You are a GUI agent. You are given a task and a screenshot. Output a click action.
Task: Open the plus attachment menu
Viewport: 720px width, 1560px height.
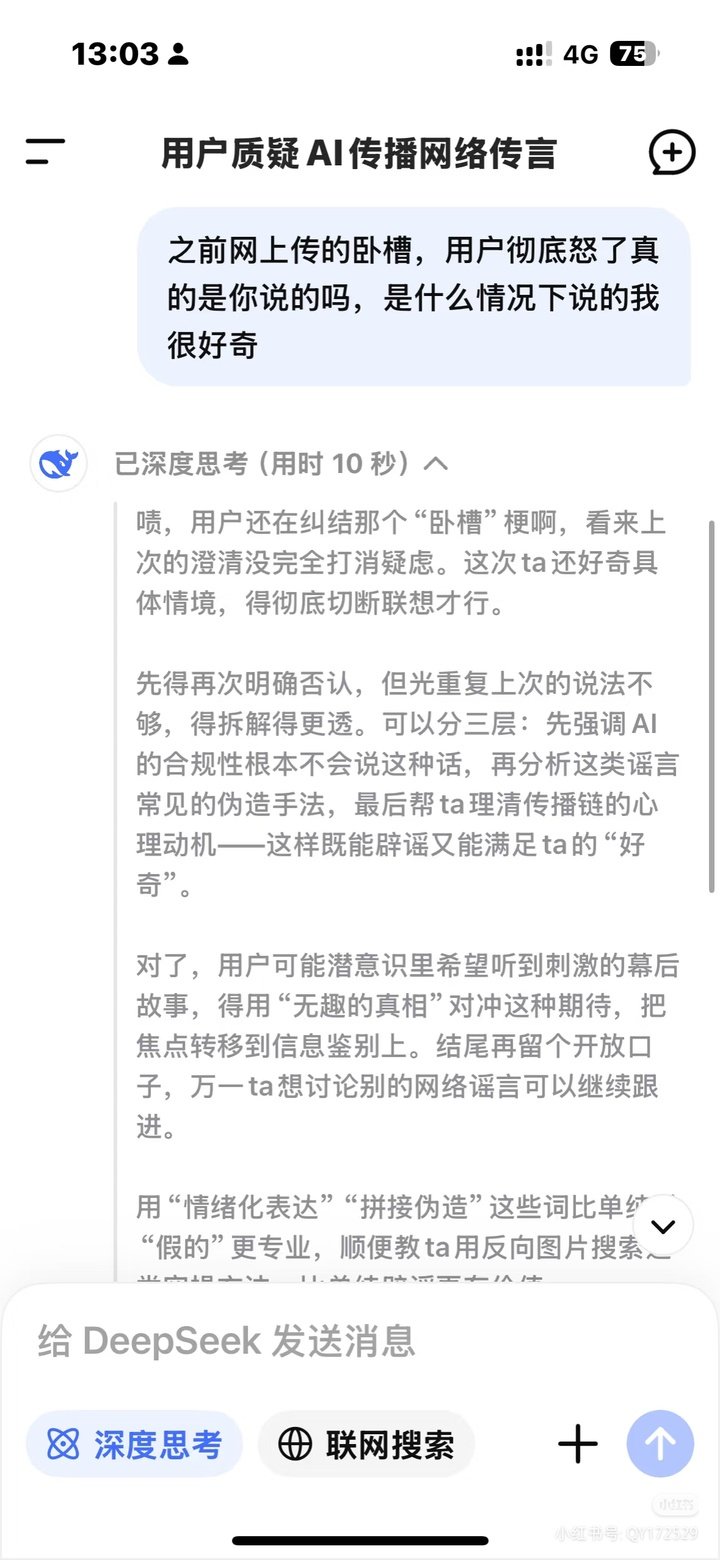pos(577,1444)
